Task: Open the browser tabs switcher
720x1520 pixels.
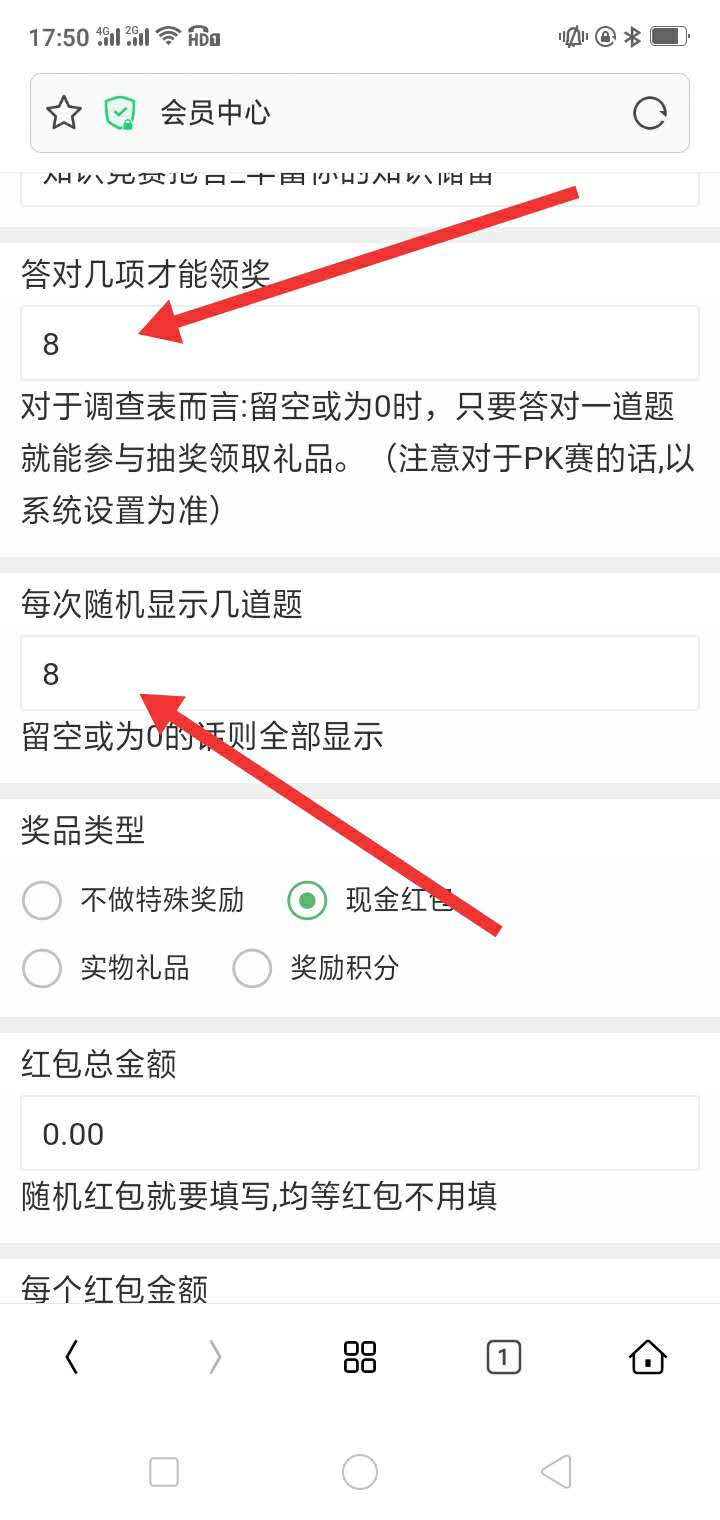Action: pos(503,1357)
